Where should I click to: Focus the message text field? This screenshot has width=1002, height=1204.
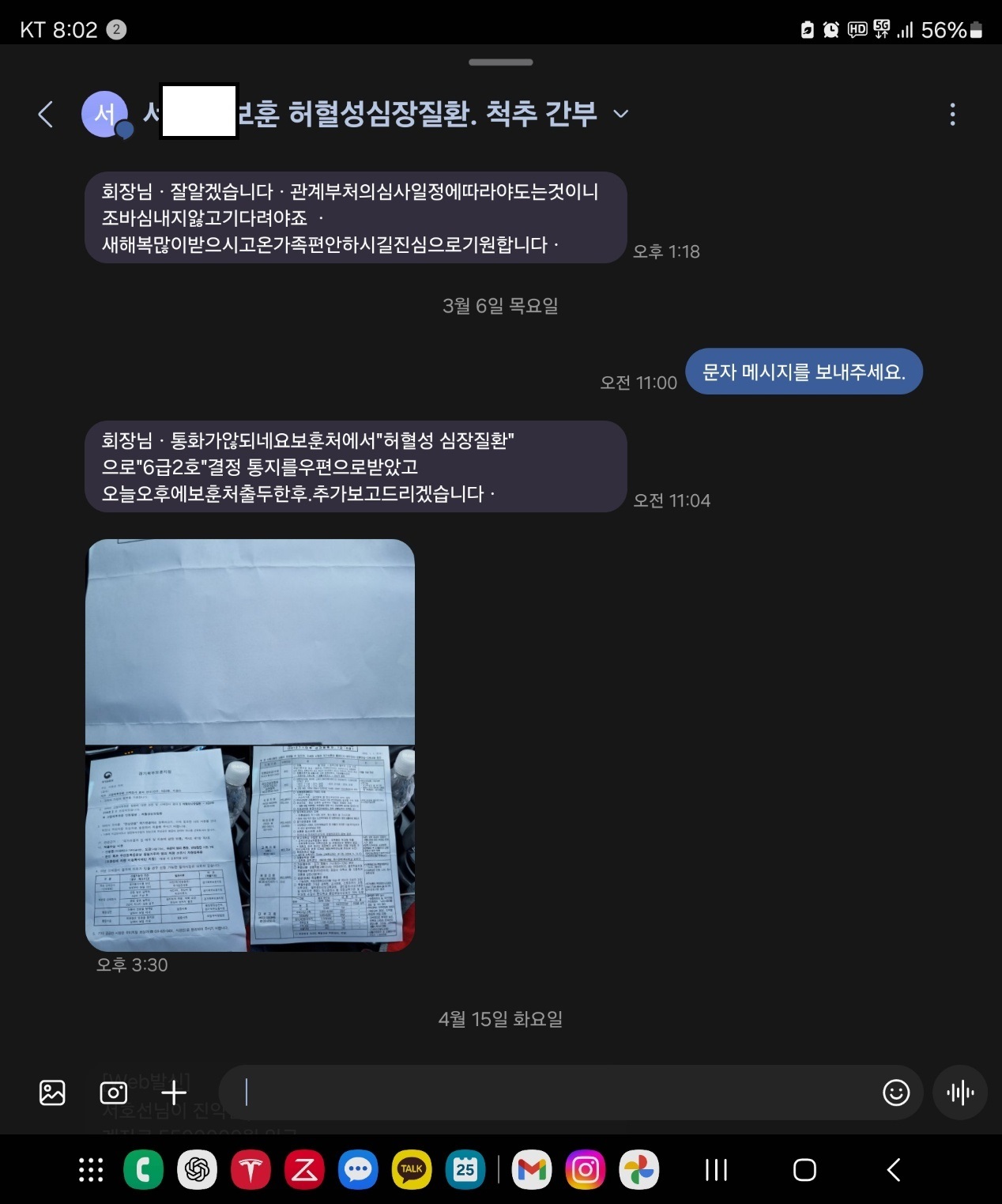point(553,1093)
